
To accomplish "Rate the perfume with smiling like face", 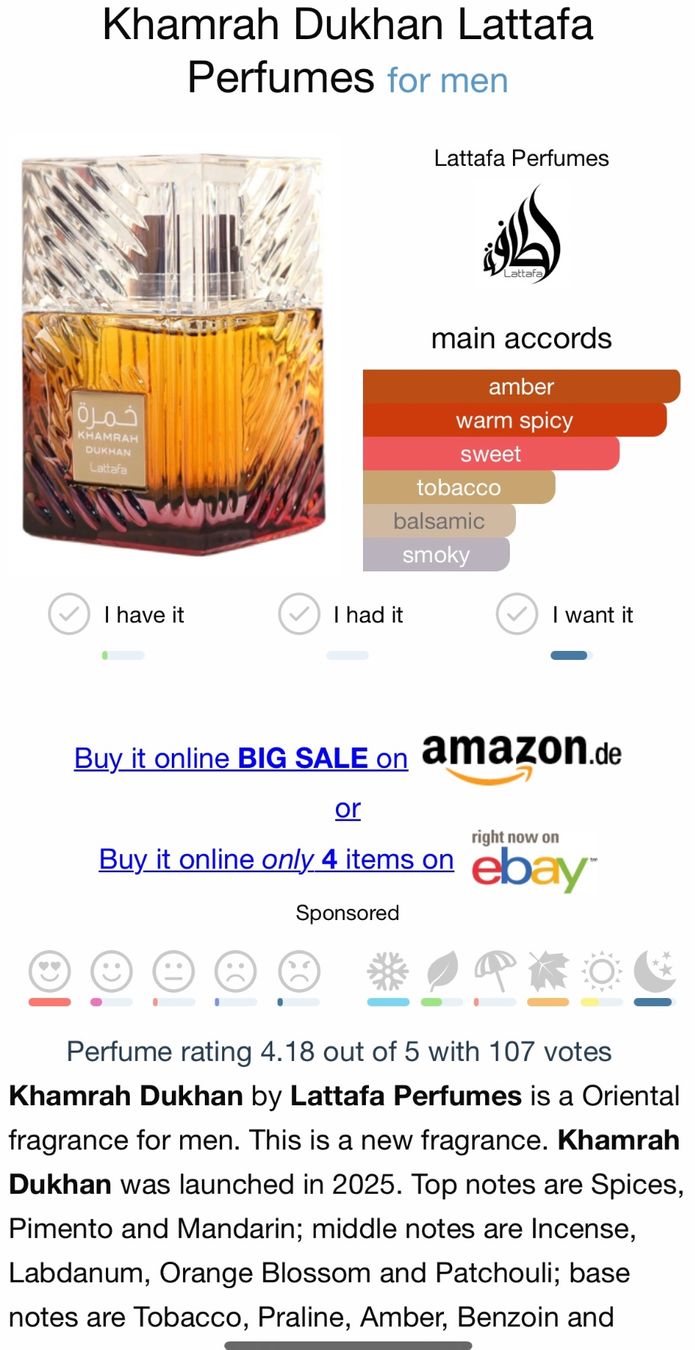I will [x=111, y=971].
